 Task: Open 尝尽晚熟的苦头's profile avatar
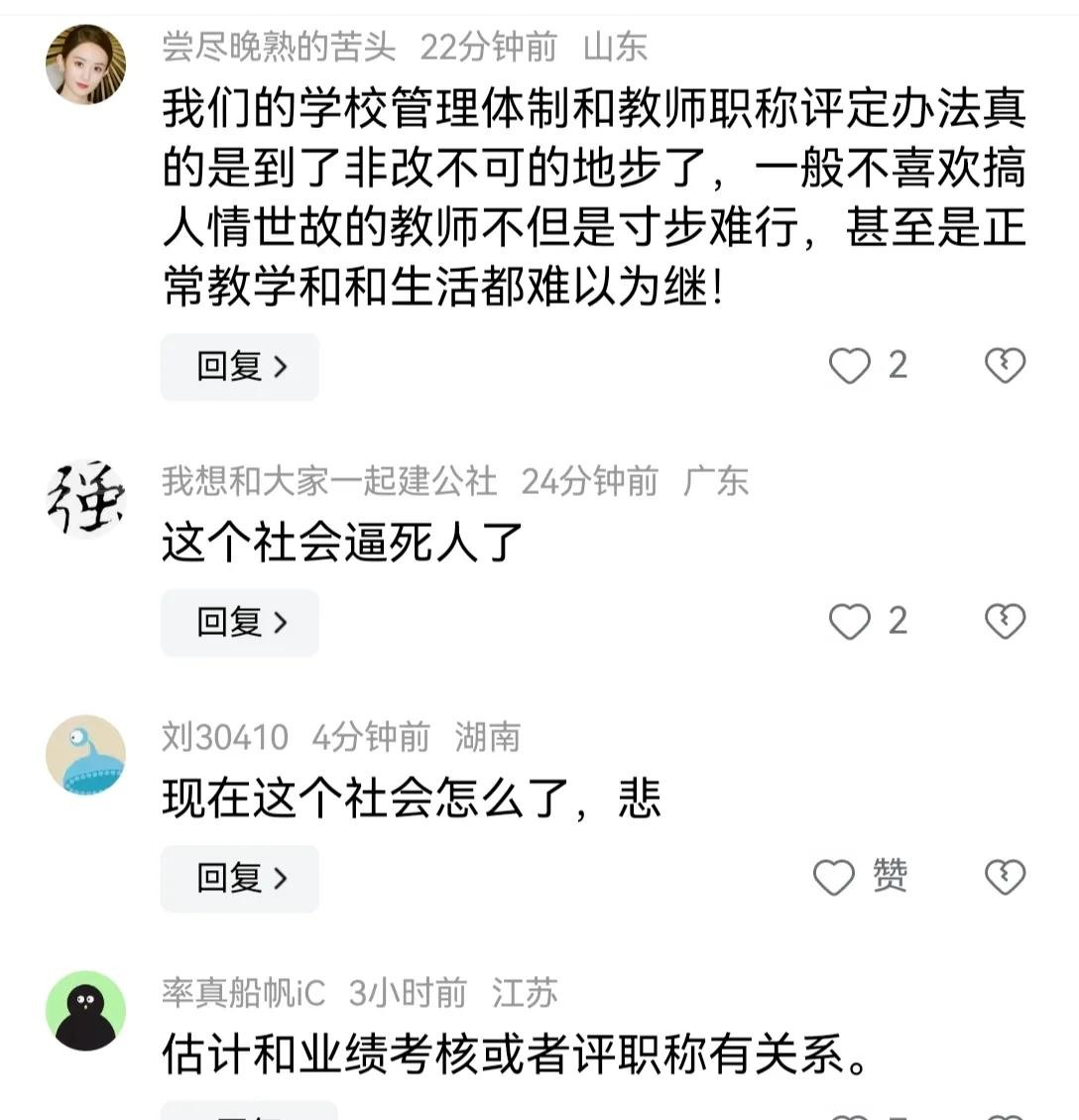86,64
